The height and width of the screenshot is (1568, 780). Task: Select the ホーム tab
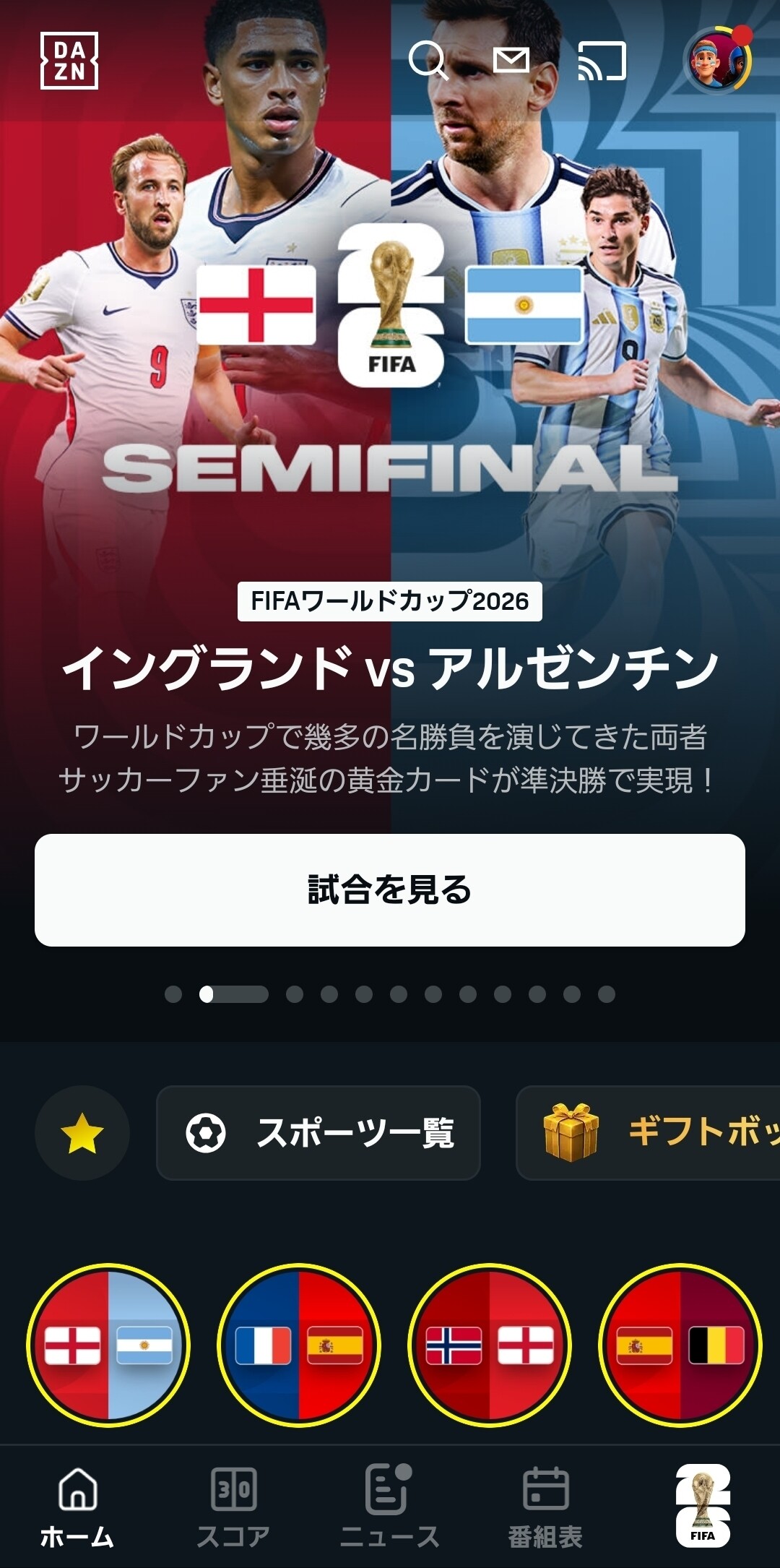point(77,1507)
